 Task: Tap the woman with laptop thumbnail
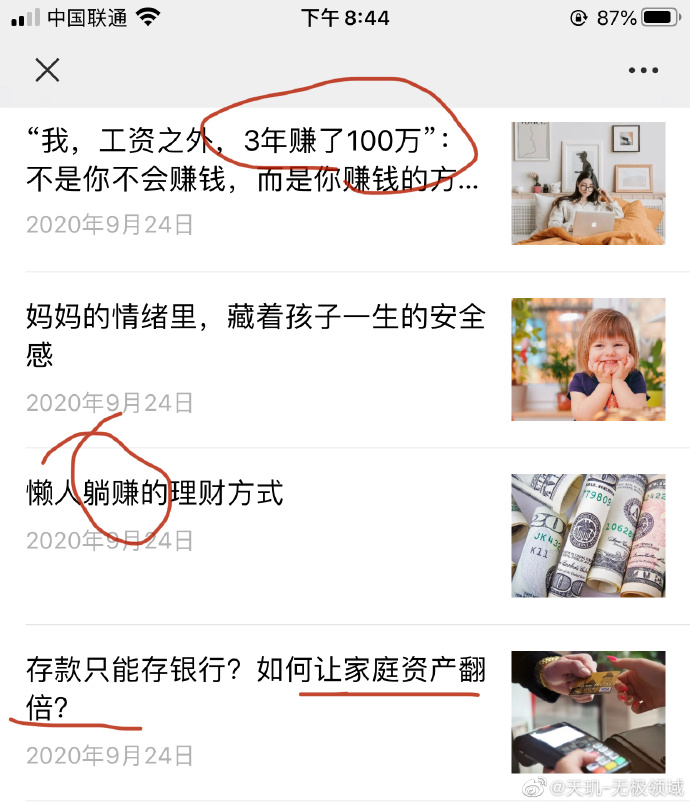click(x=588, y=183)
